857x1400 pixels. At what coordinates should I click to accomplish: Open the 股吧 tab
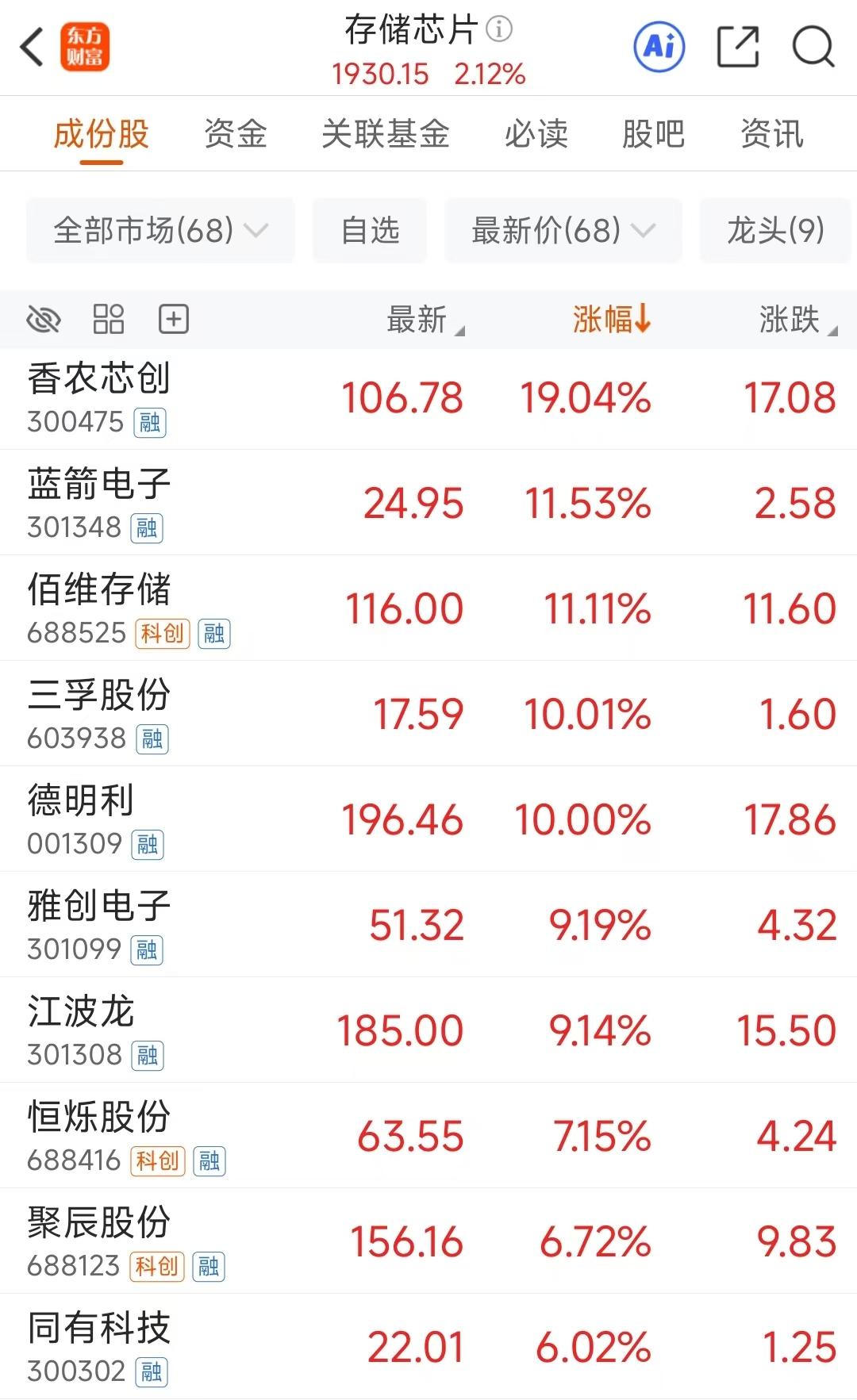click(652, 135)
